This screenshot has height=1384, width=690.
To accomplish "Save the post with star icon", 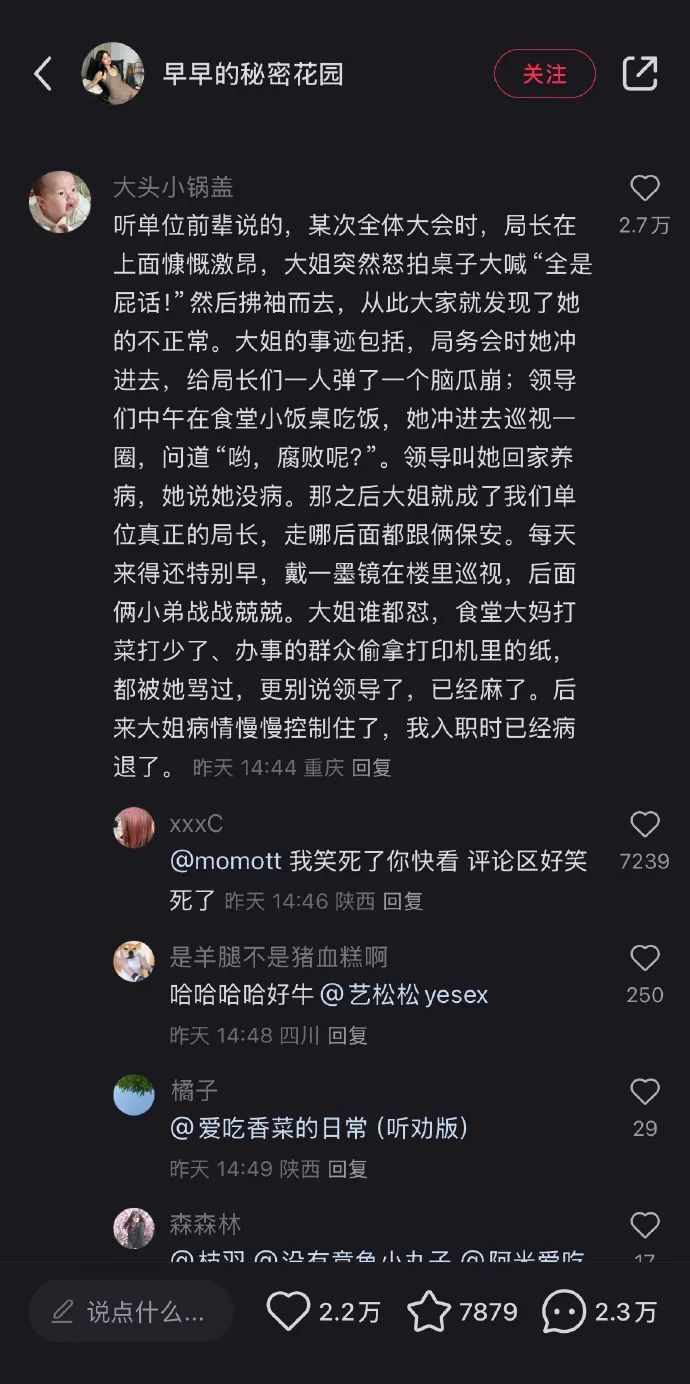I will tap(429, 1312).
